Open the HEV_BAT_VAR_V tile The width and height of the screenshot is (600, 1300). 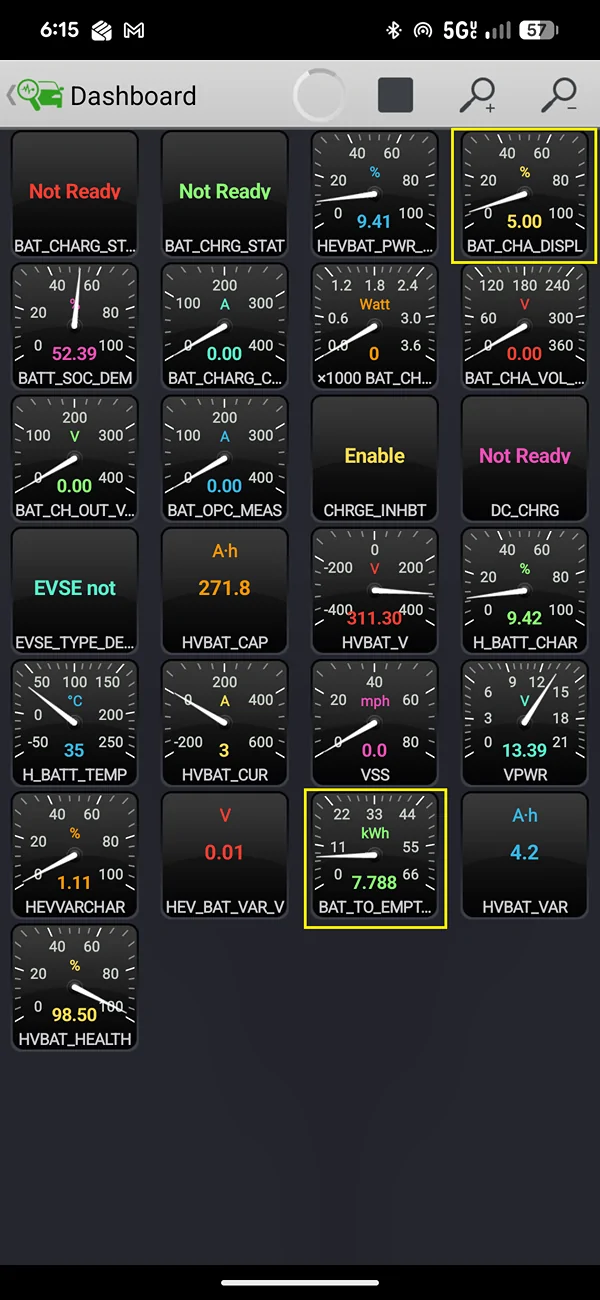tap(225, 857)
